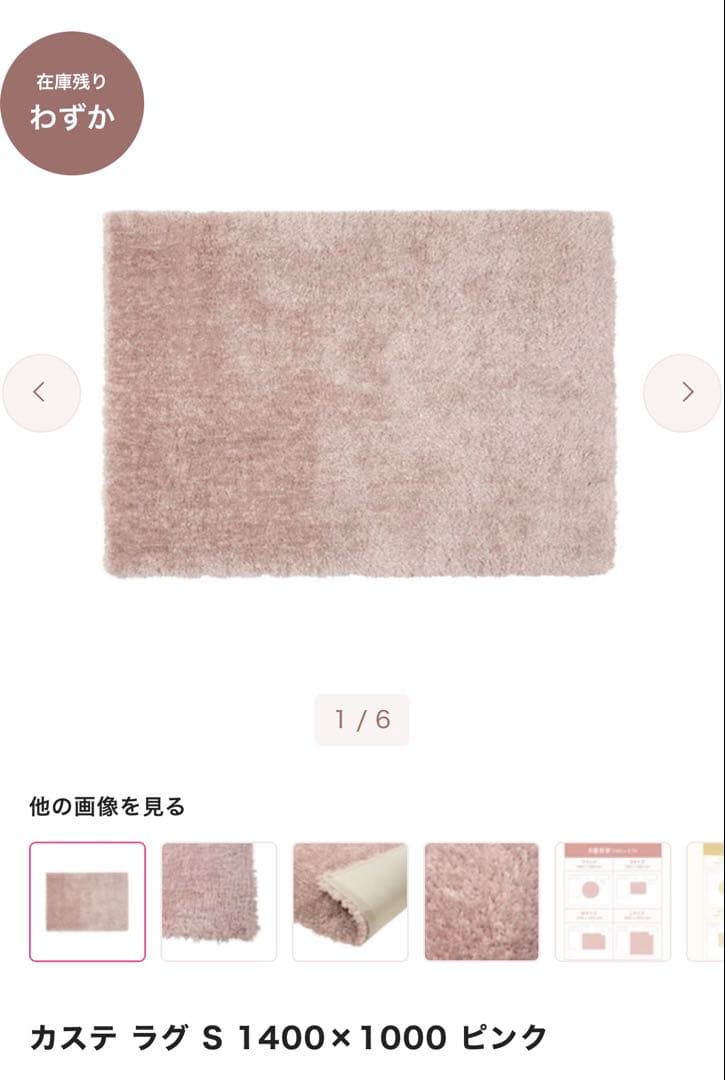Viewport: 725px width, 1080px height.
Task: View the folded rug backing thumbnail
Action: tap(350, 901)
